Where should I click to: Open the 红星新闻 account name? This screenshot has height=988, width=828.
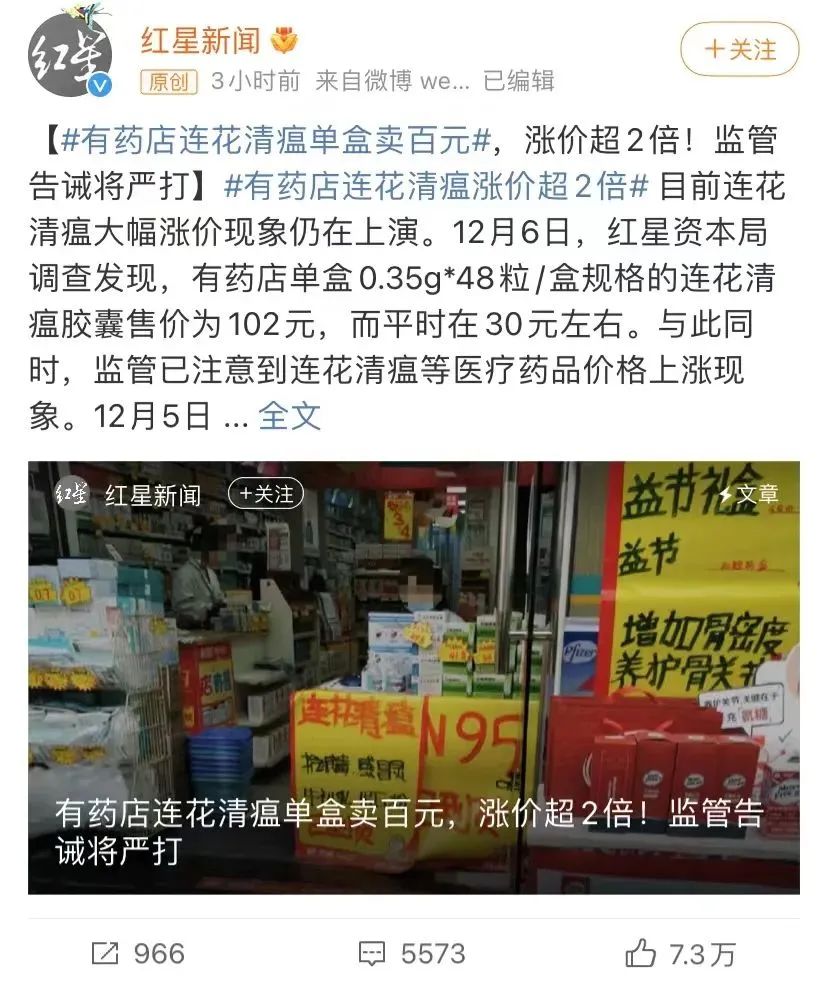(x=198, y=40)
